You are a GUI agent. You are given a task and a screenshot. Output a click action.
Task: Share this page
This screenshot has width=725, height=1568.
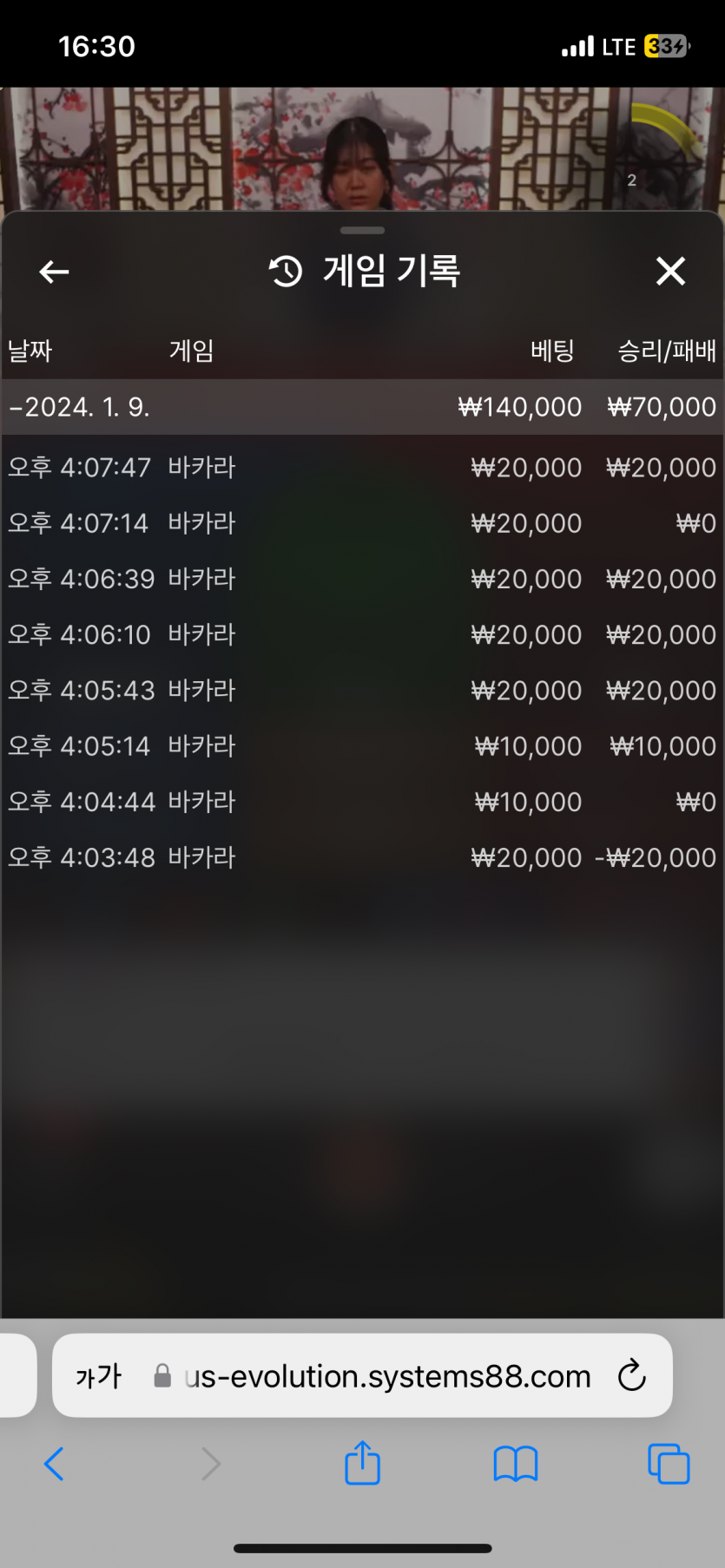pyautogui.click(x=362, y=1462)
